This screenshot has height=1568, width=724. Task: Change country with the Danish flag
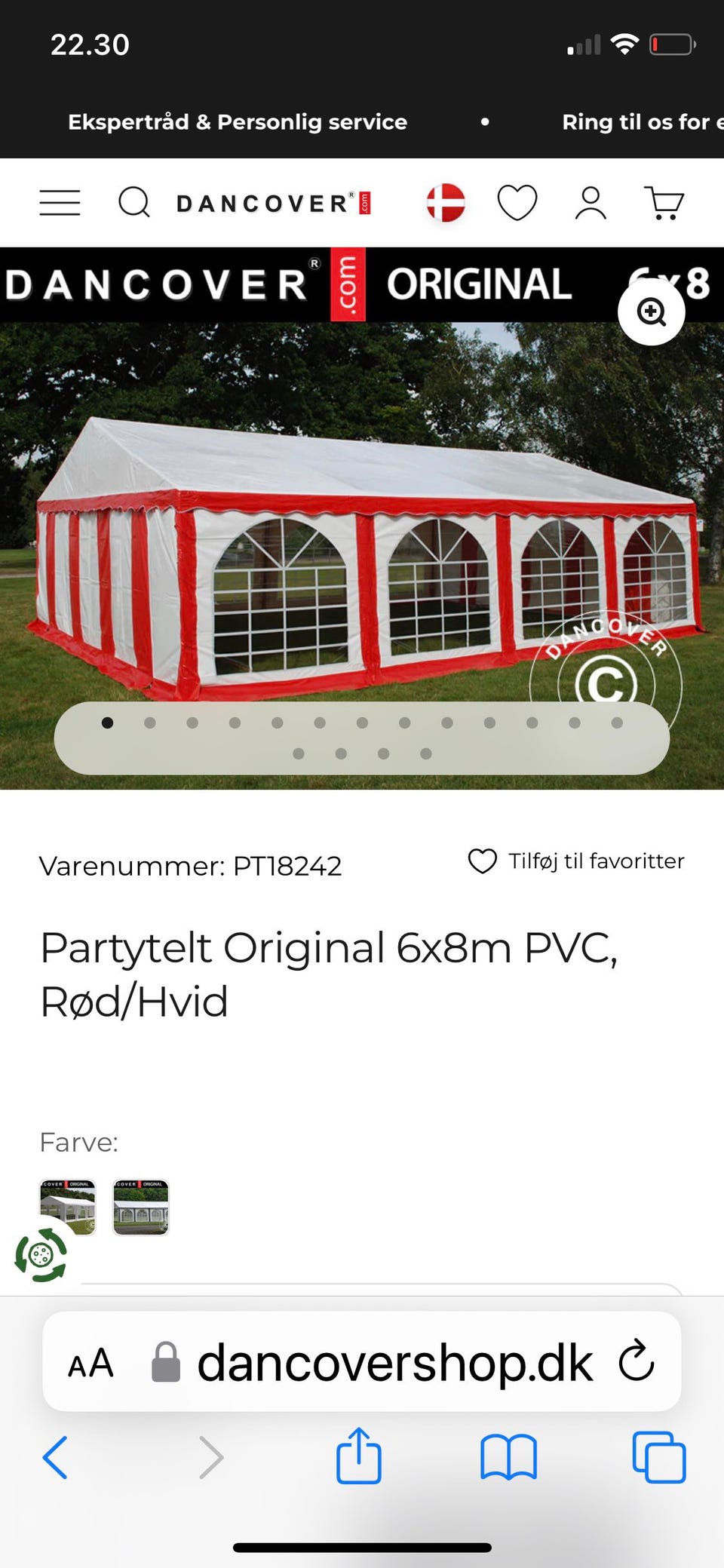pos(446,203)
